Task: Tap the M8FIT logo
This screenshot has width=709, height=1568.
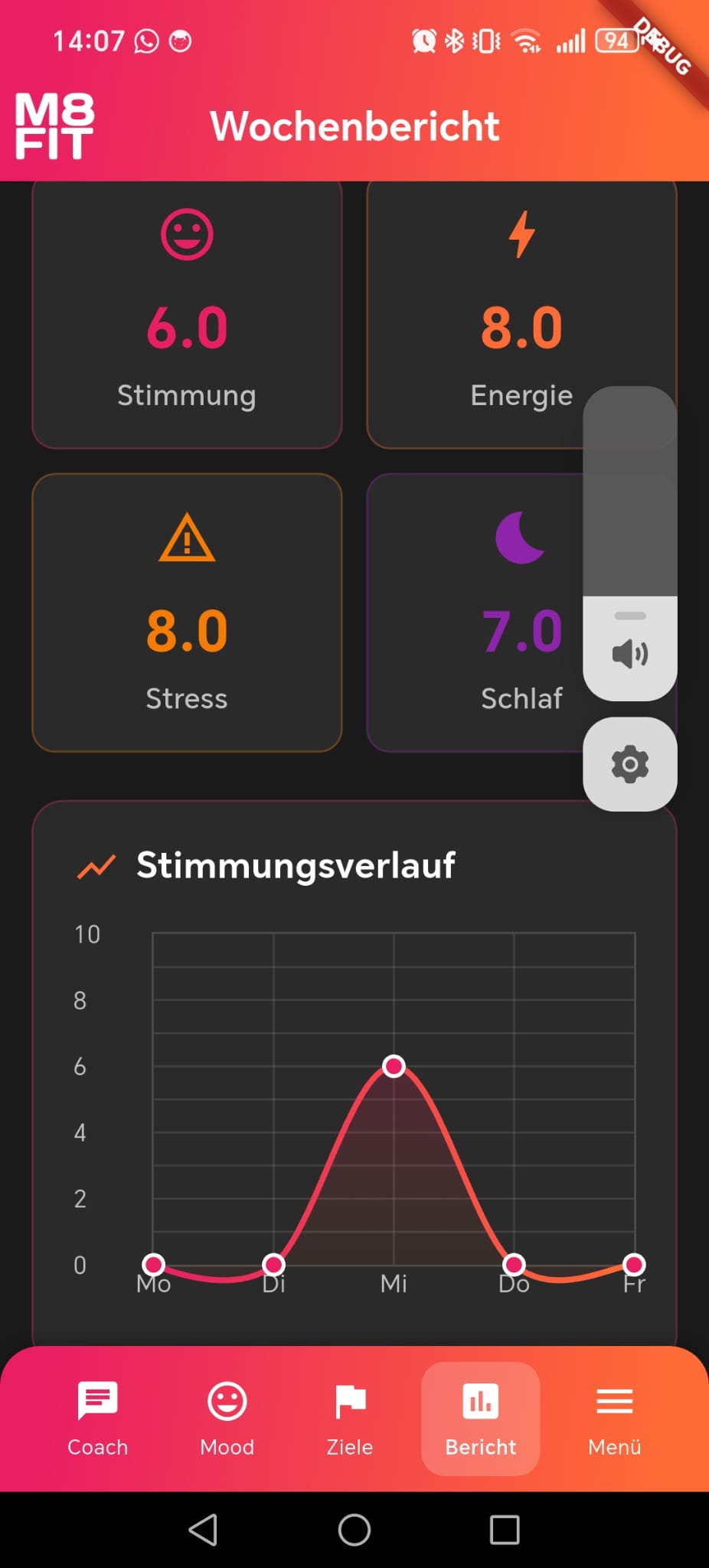Action: click(x=54, y=125)
